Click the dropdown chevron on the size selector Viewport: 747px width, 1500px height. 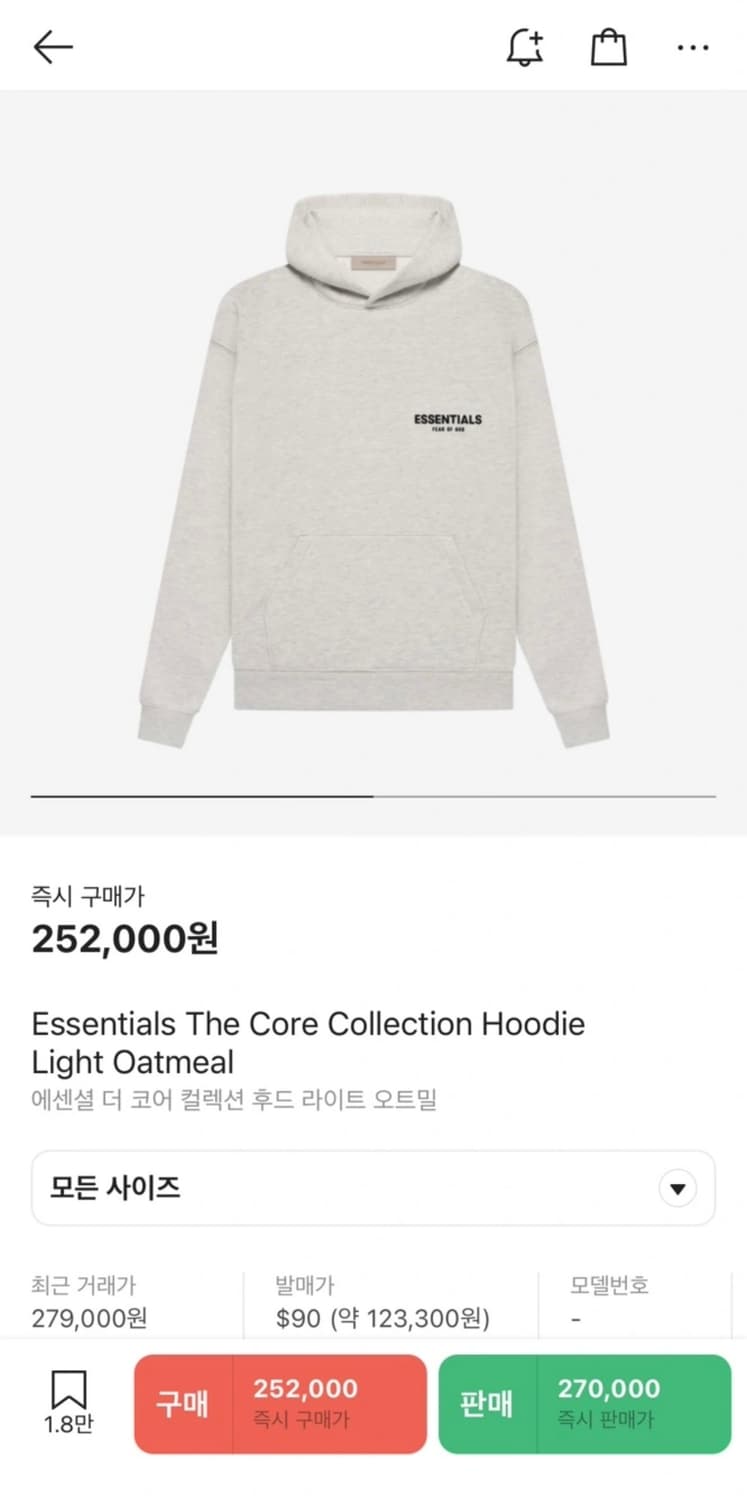point(677,1187)
